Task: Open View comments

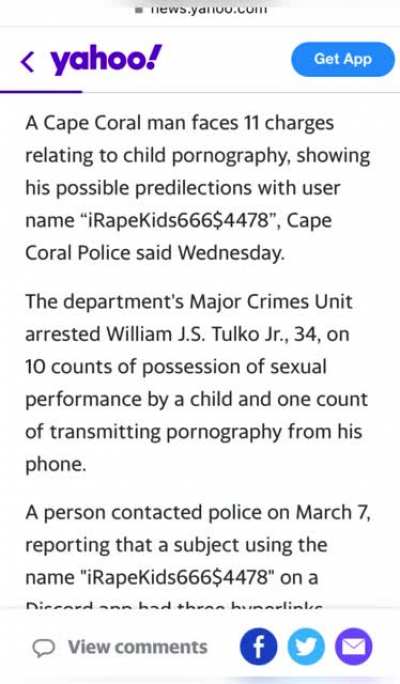Action: [x=120, y=647]
